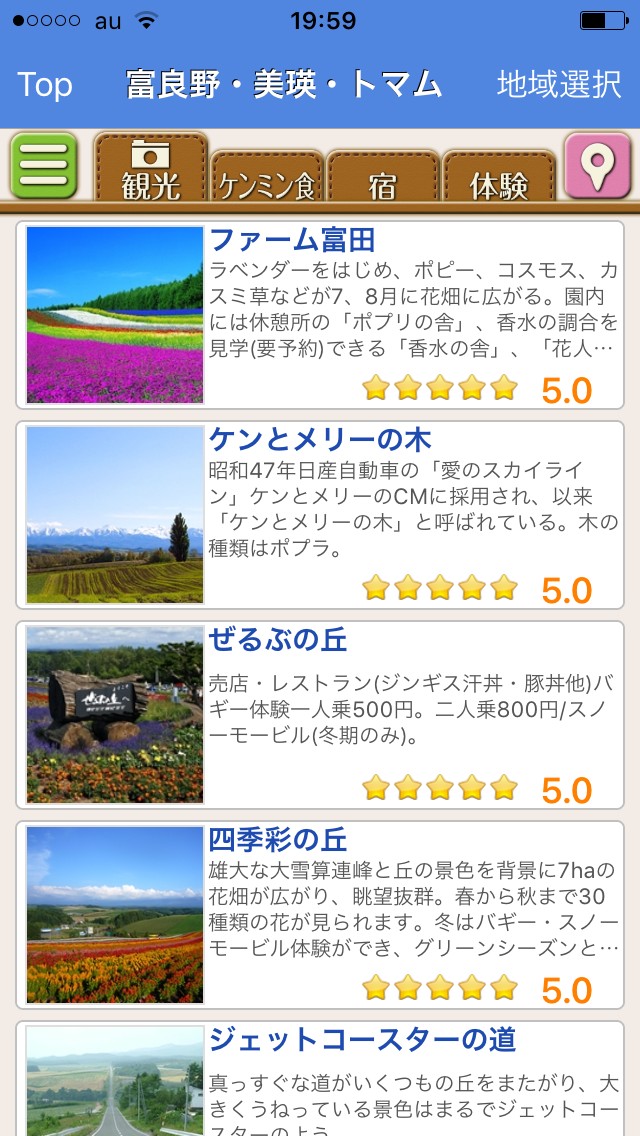Open the green hamburger menu
This screenshot has width=640, height=1136.
[44, 165]
